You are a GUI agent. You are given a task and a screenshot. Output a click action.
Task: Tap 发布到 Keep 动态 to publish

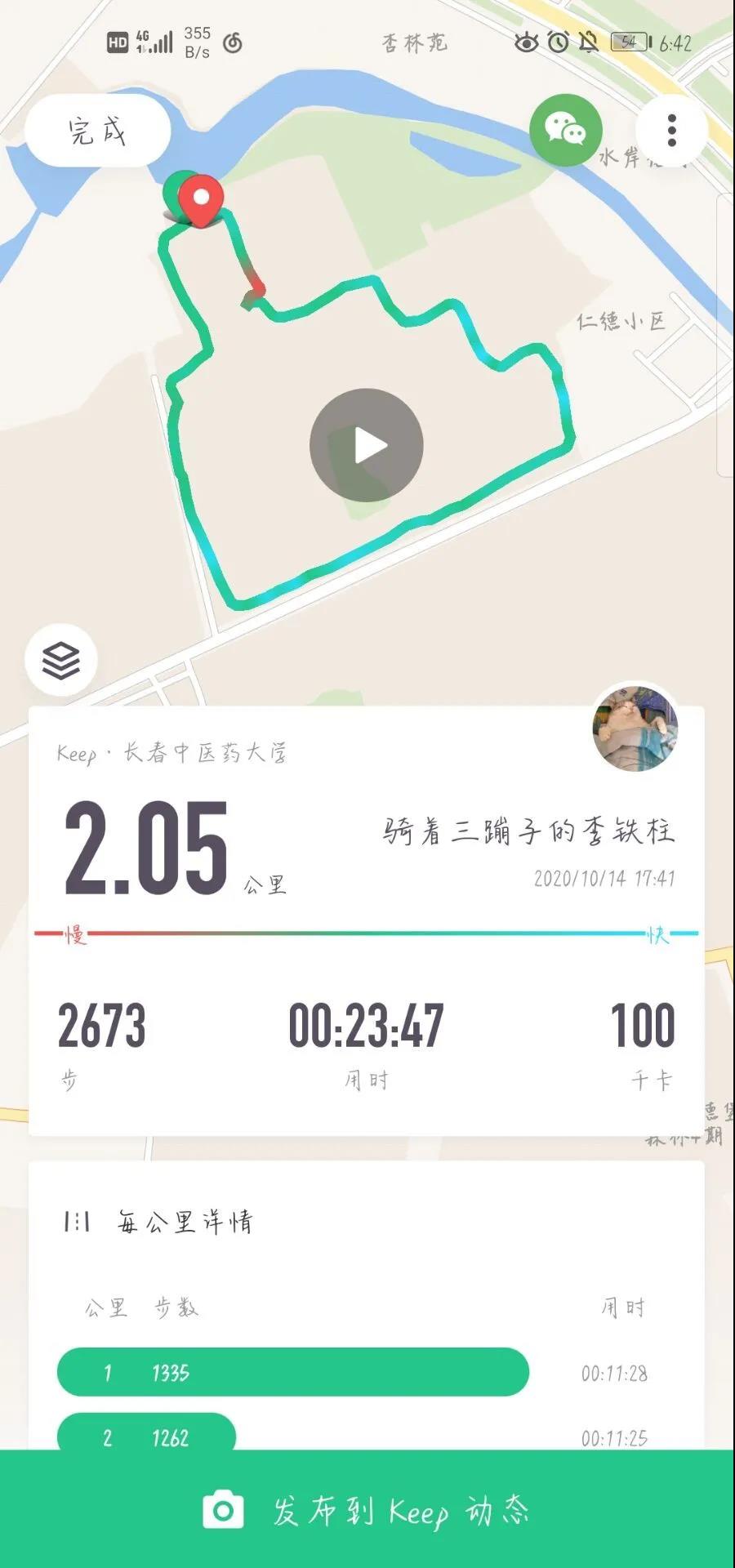367,1511
